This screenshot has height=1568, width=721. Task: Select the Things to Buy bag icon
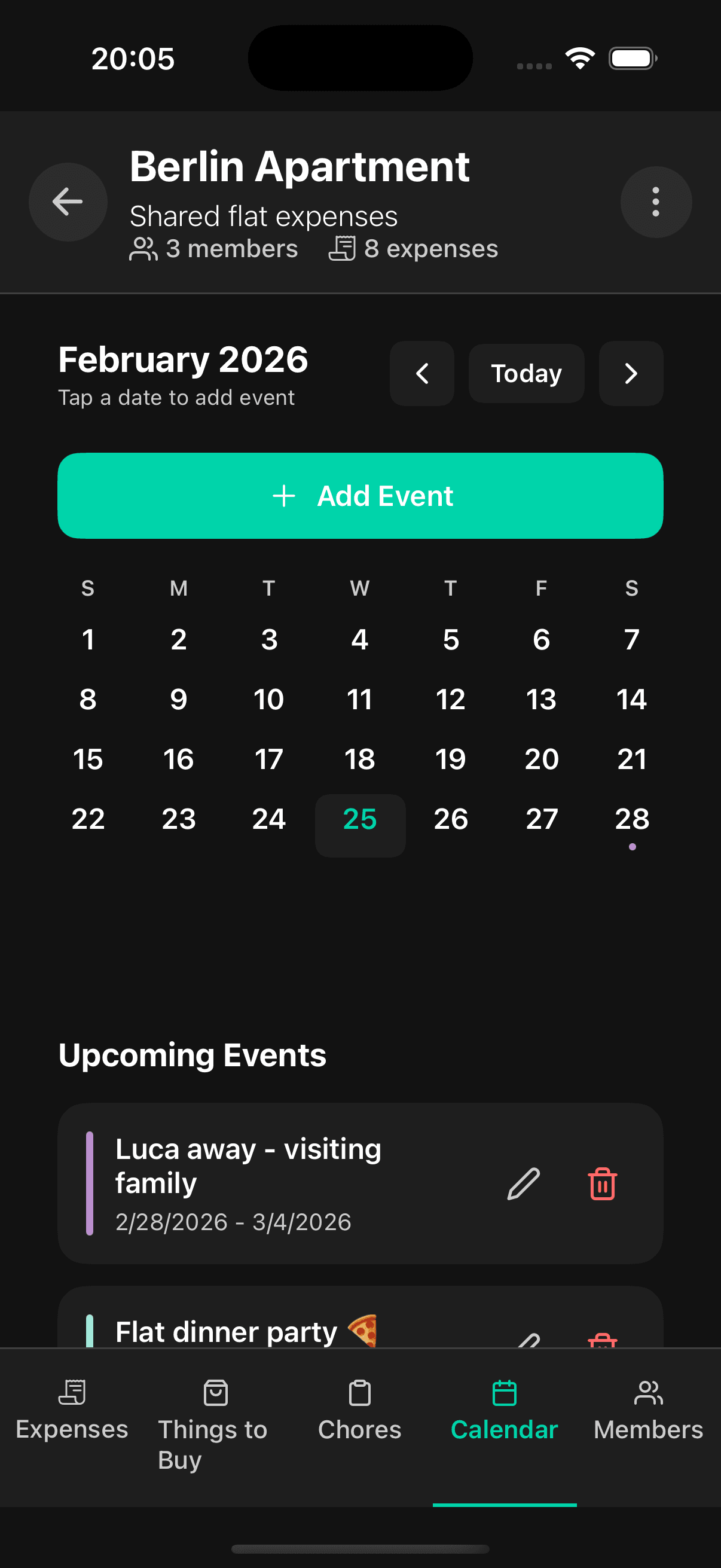216,1393
